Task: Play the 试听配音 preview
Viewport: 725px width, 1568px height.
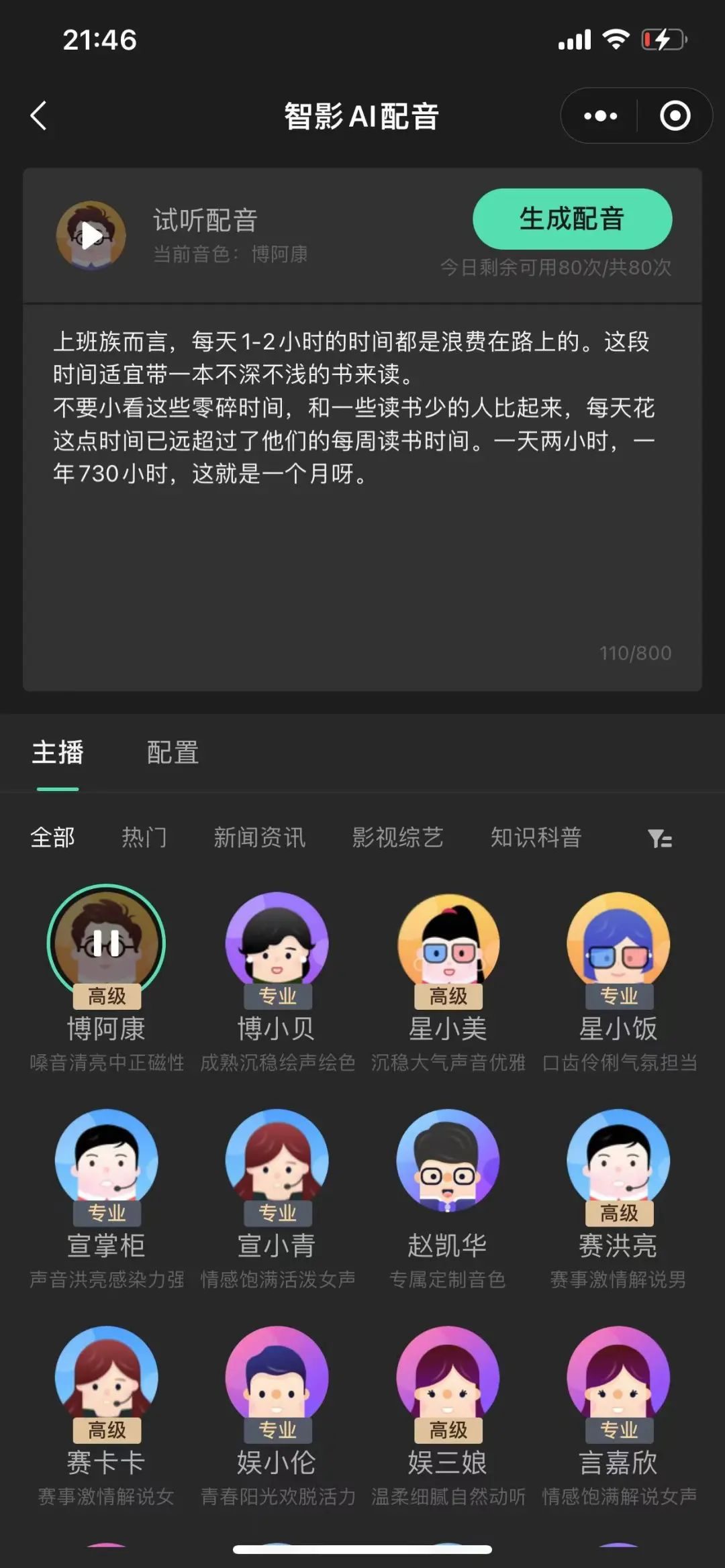Action: tap(91, 236)
